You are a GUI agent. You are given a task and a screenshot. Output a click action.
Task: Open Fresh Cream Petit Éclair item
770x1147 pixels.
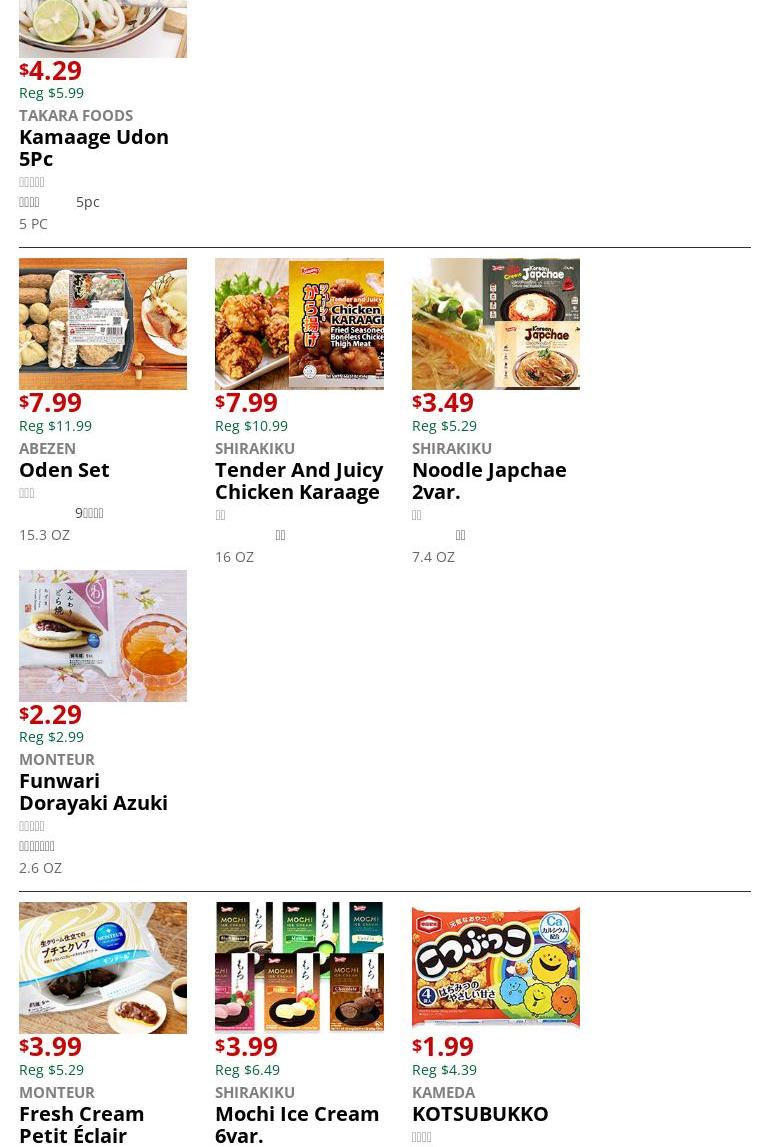(82, 1124)
